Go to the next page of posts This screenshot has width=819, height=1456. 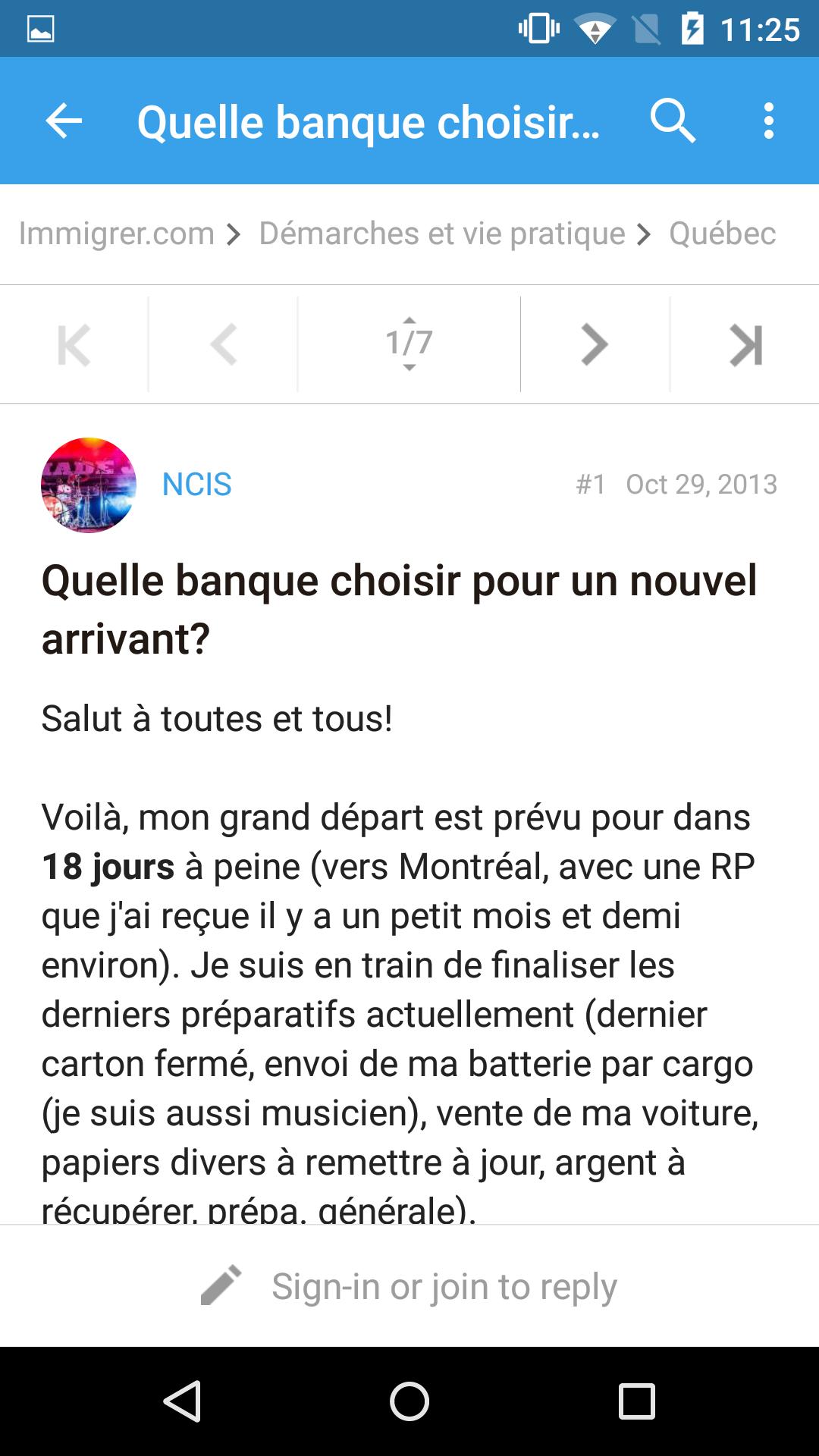click(595, 345)
